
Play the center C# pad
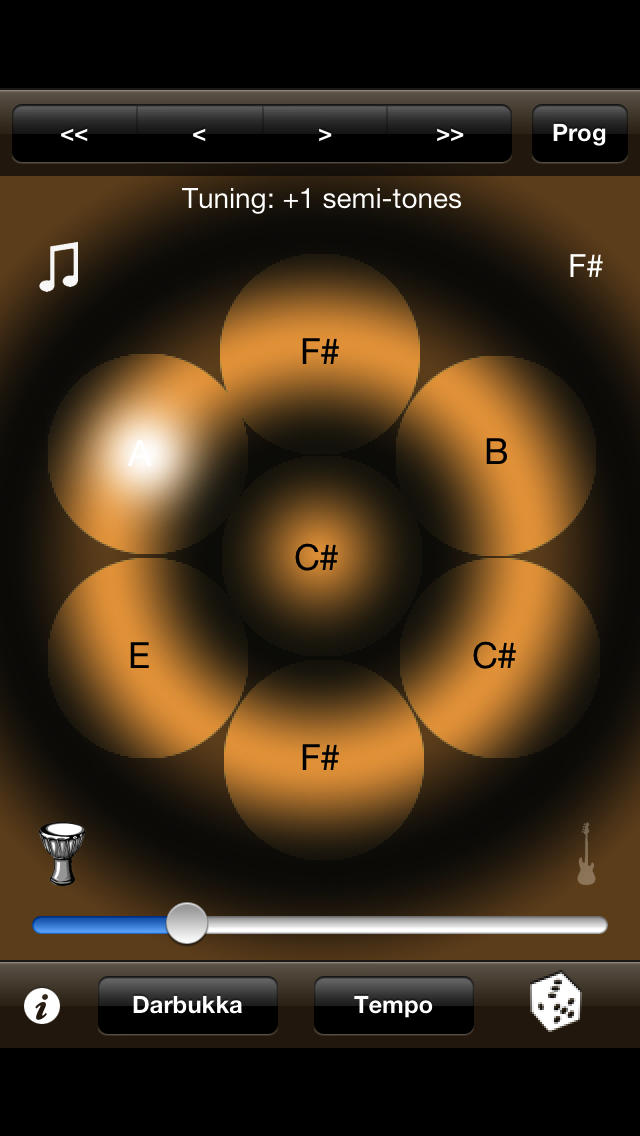(316, 558)
